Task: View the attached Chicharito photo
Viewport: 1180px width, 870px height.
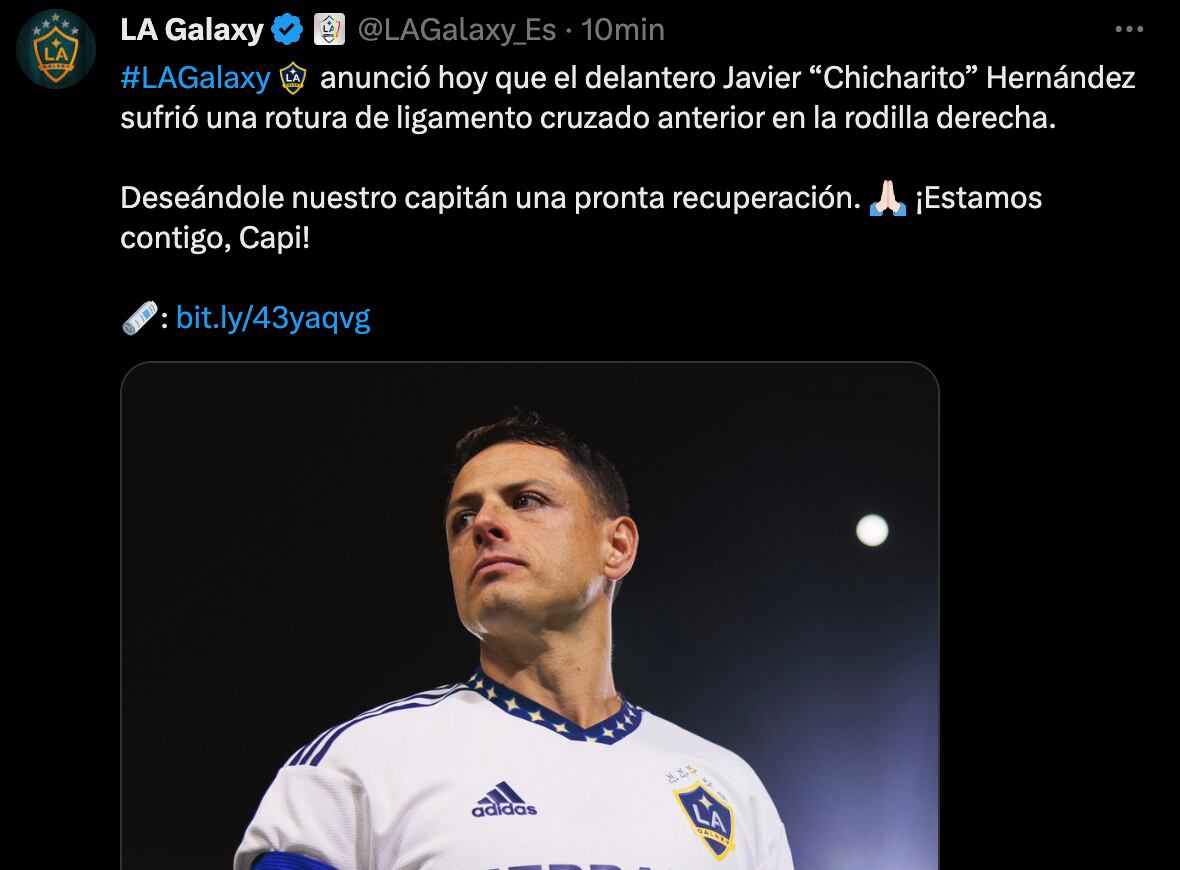Action: tap(530, 620)
